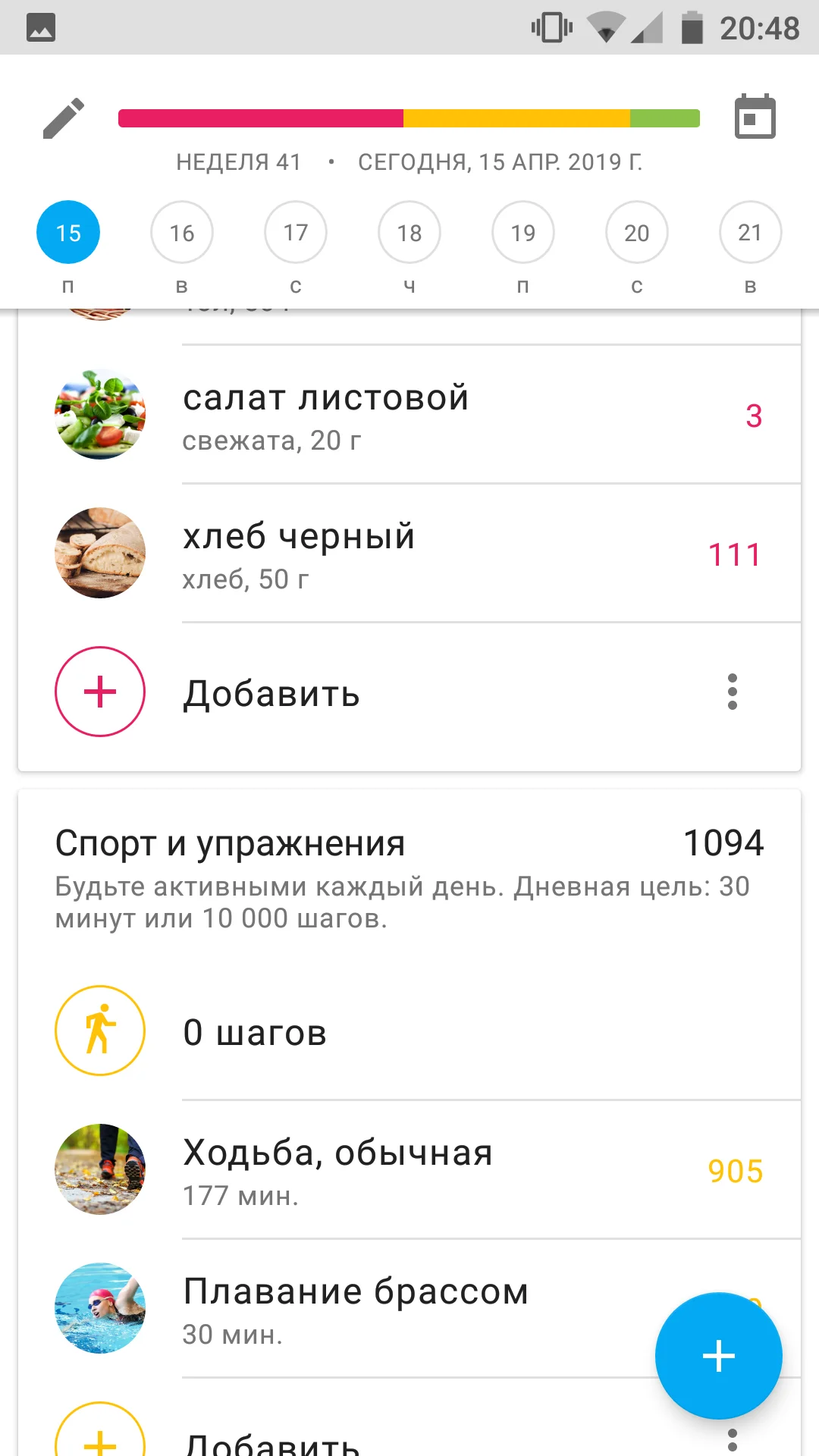Select day 20
This screenshot has height=1456, width=819.
click(x=637, y=233)
